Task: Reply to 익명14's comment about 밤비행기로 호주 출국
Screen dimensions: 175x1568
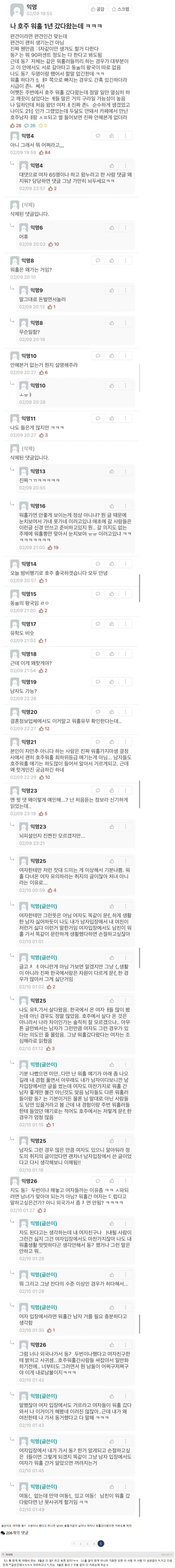Action: [x=97, y=564]
